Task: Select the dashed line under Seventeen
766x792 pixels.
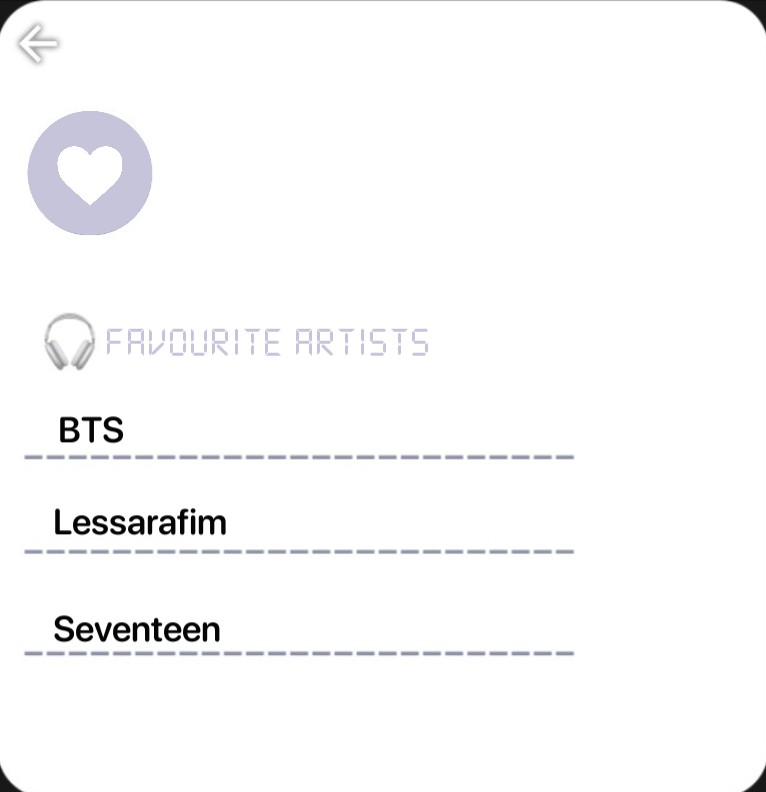Action: pyautogui.click(x=297, y=655)
